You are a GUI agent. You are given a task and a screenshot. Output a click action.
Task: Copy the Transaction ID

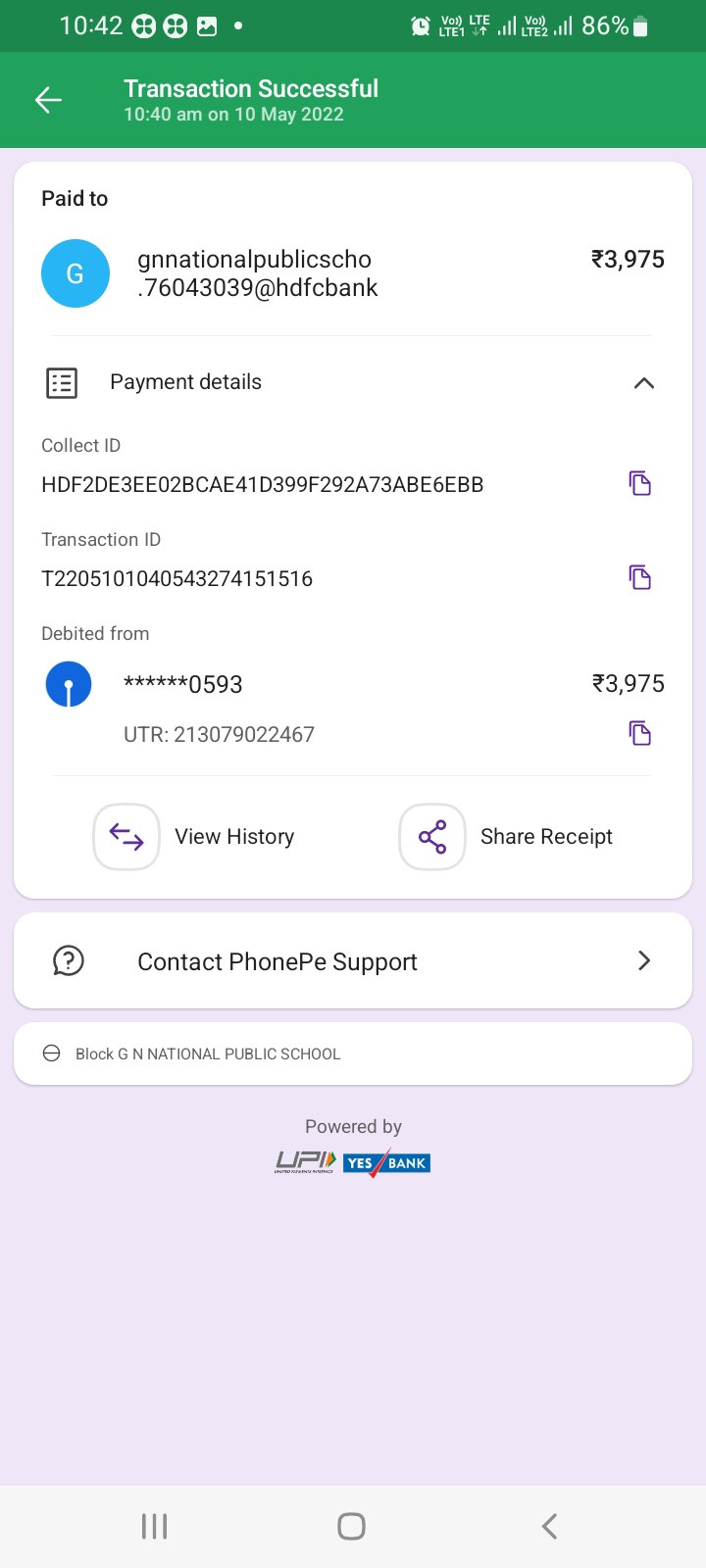[639, 577]
